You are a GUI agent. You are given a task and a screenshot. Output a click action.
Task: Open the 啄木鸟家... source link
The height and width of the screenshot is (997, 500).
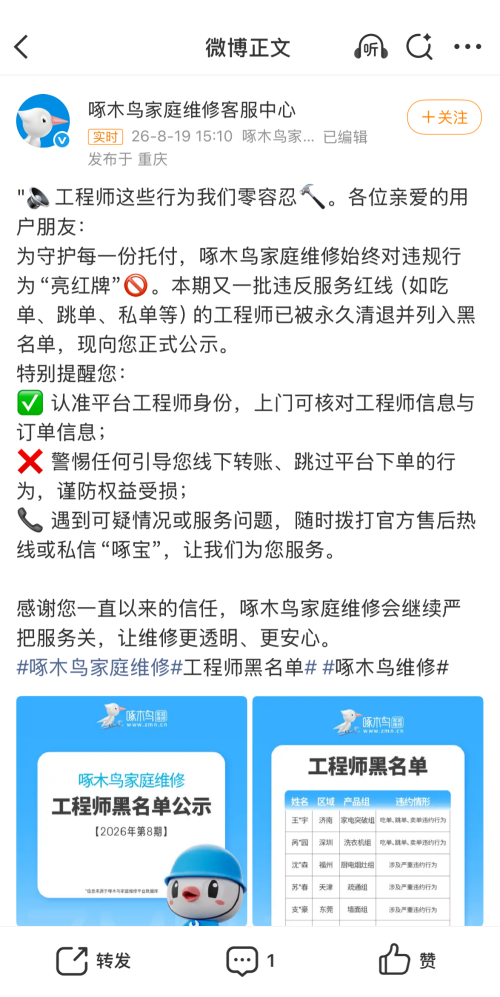(x=279, y=137)
